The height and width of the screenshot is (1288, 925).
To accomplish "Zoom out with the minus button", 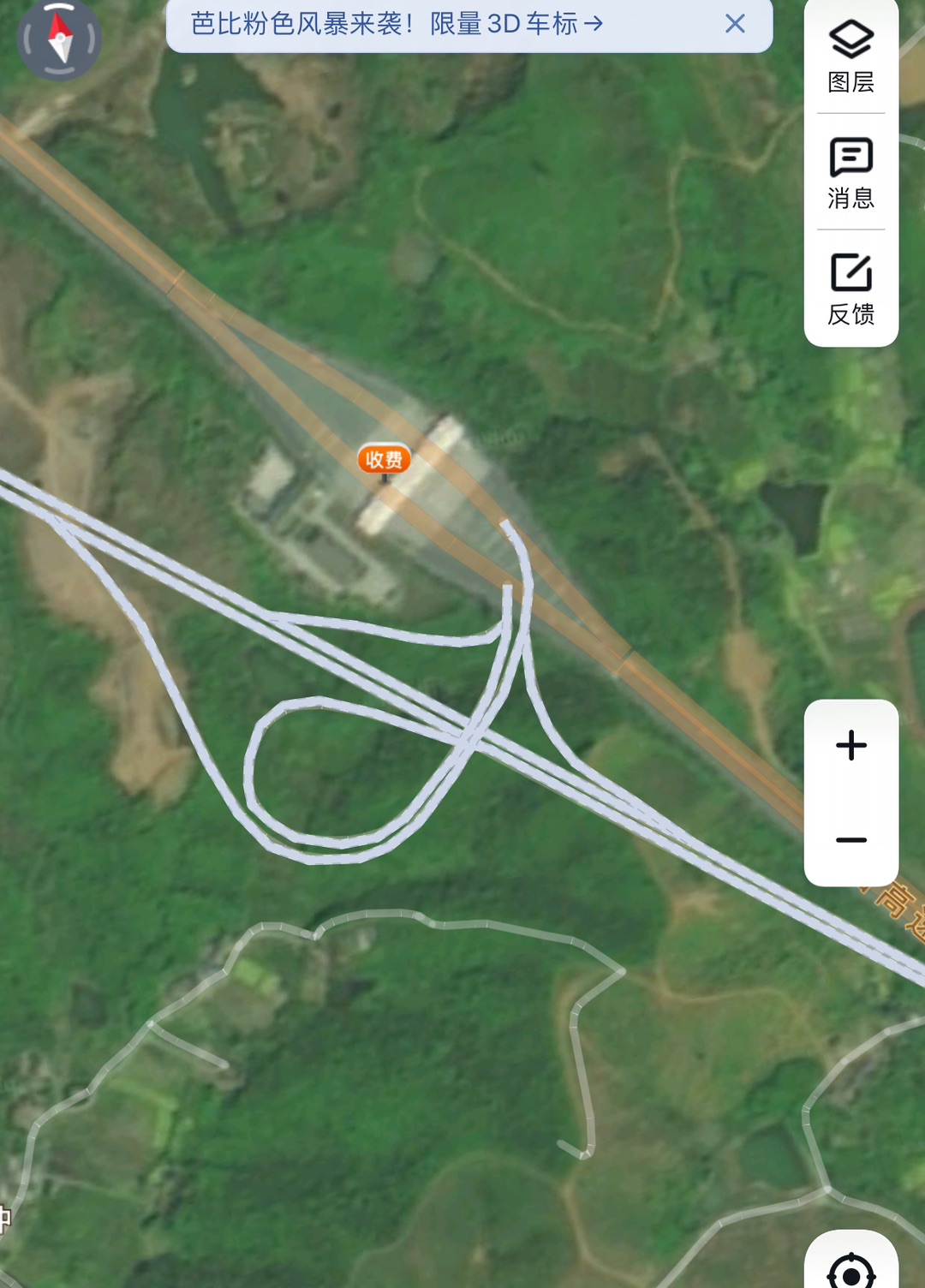I will (850, 840).
